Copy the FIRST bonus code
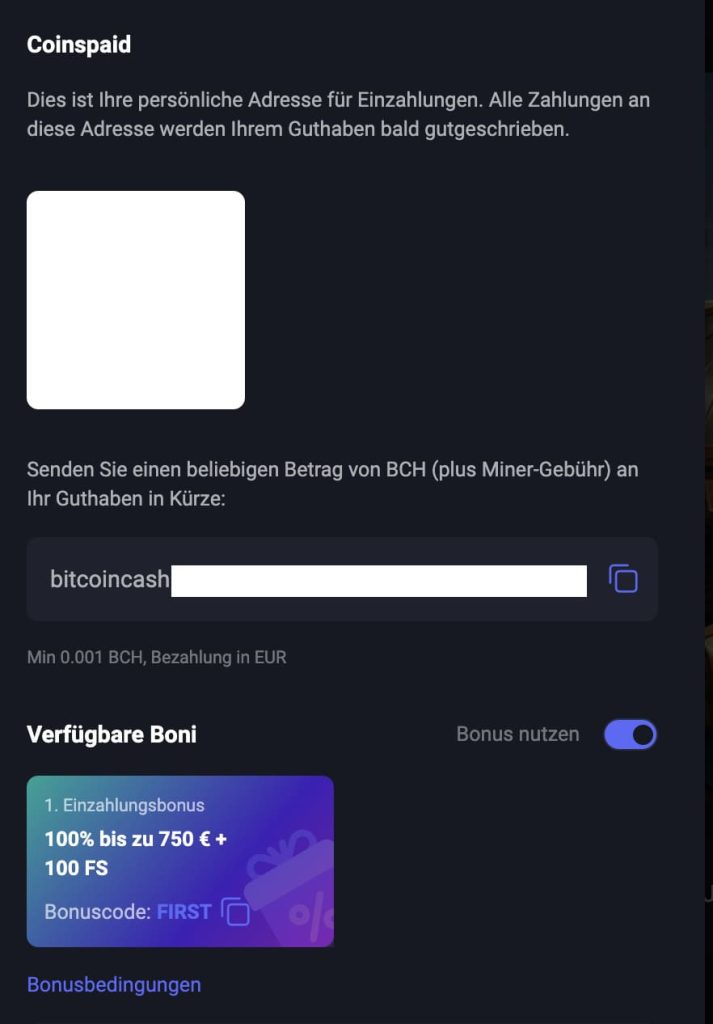Image resolution: width=713 pixels, height=1024 pixels. coord(235,912)
